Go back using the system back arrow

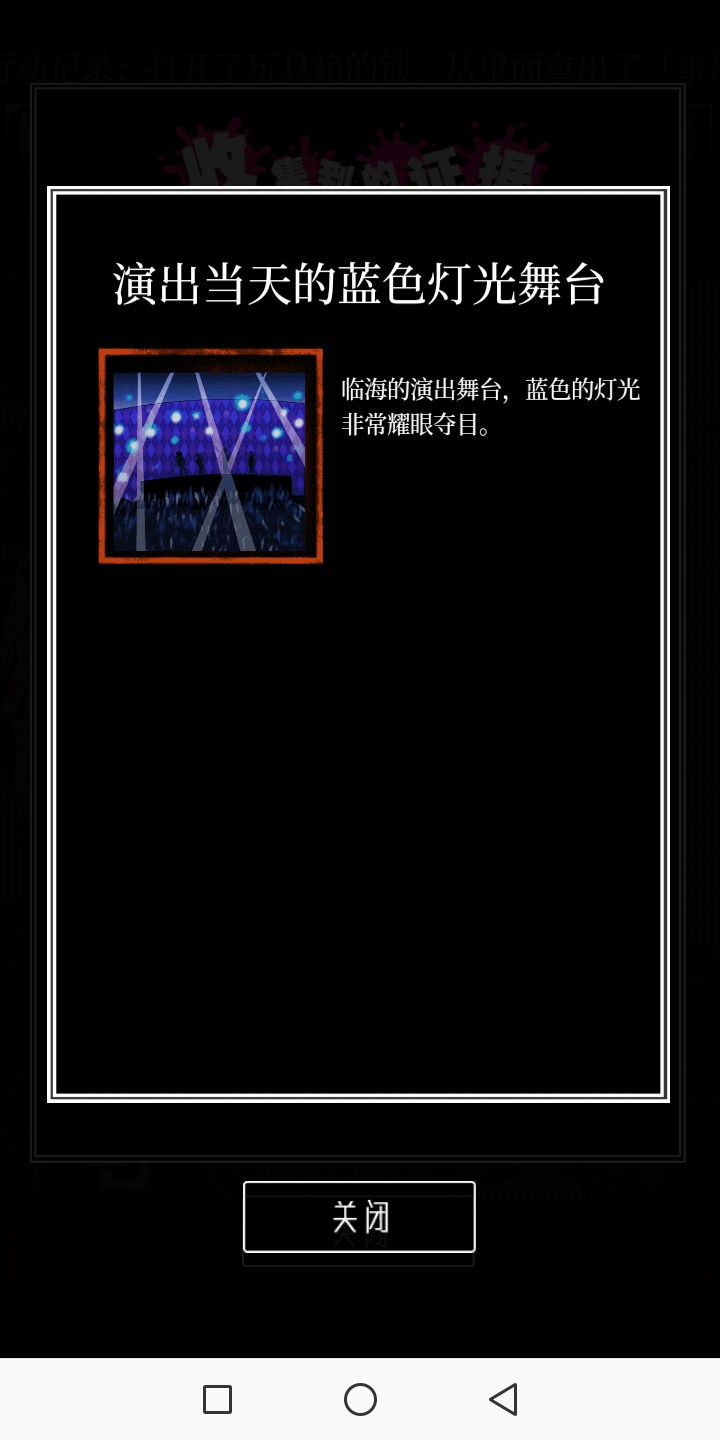click(x=503, y=1399)
